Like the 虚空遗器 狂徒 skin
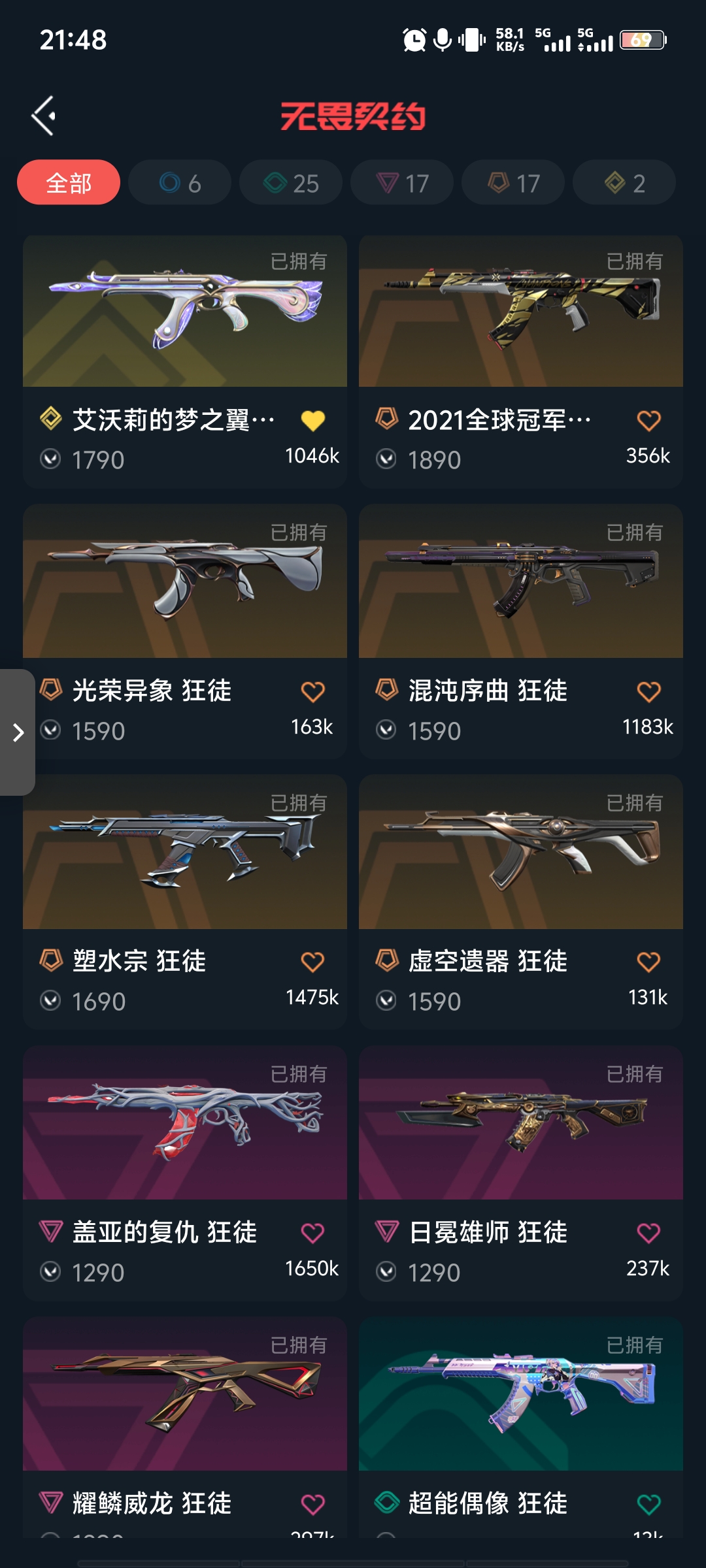Screen dimensions: 706x1568 (648, 962)
